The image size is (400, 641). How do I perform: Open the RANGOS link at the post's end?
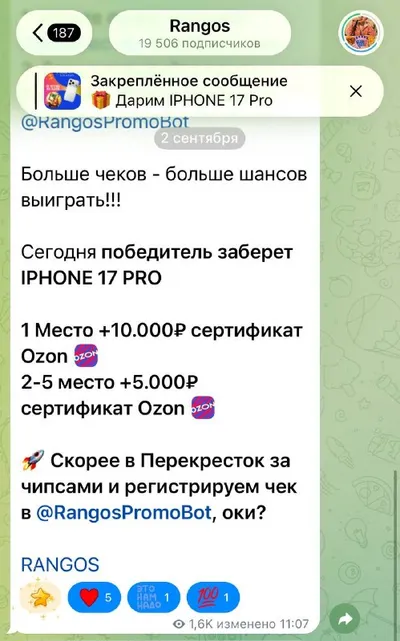click(x=60, y=565)
